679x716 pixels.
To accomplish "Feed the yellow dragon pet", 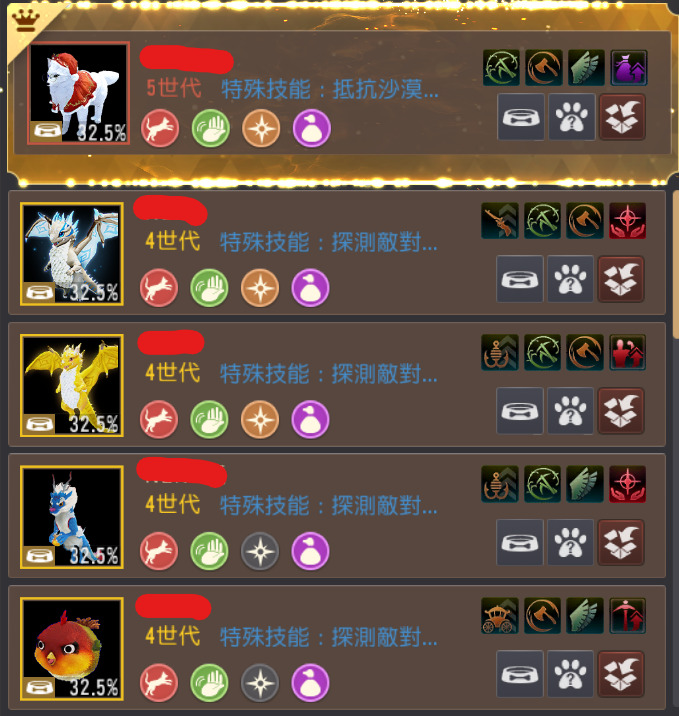I will point(521,410).
